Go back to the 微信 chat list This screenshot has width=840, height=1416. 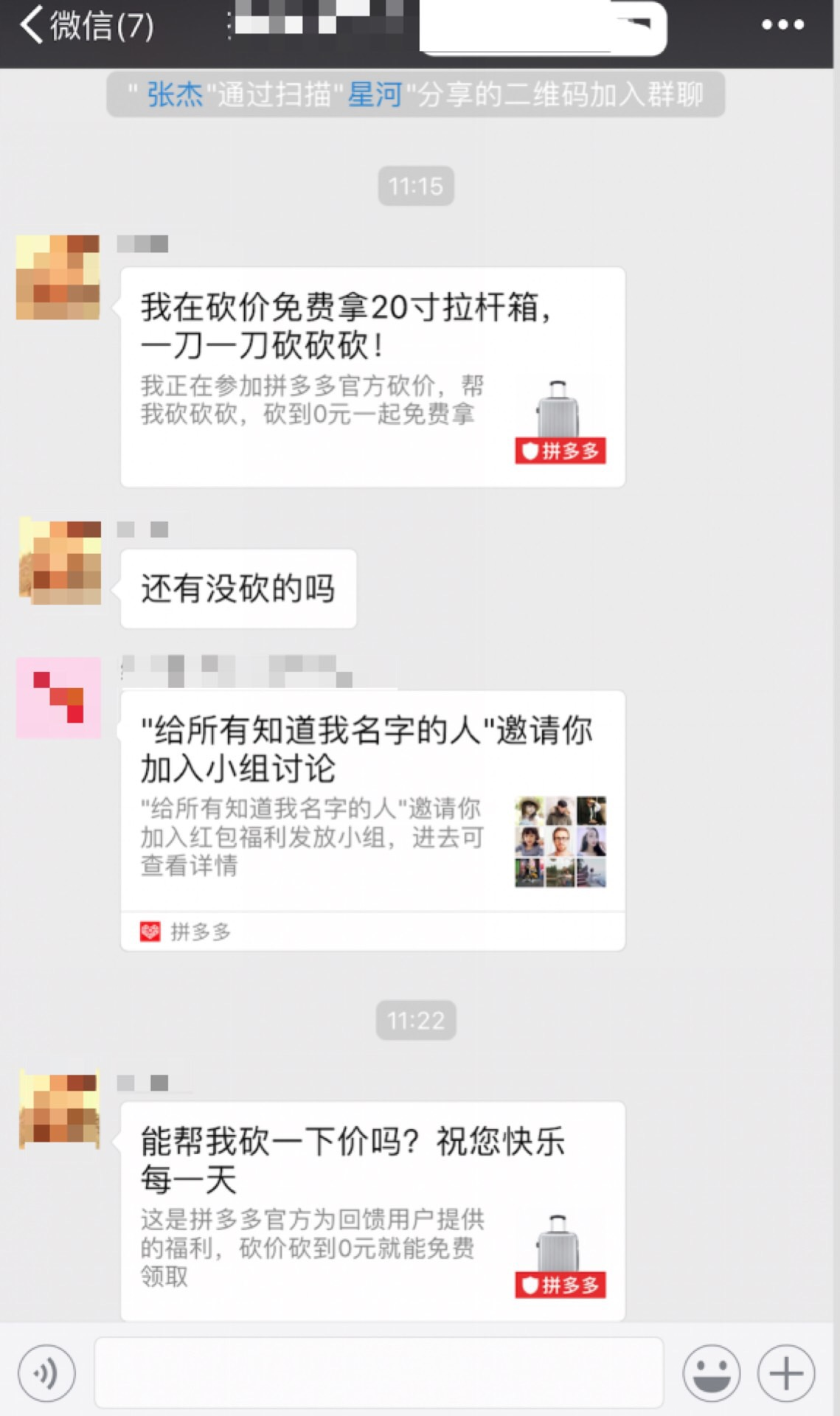click(86, 27)
